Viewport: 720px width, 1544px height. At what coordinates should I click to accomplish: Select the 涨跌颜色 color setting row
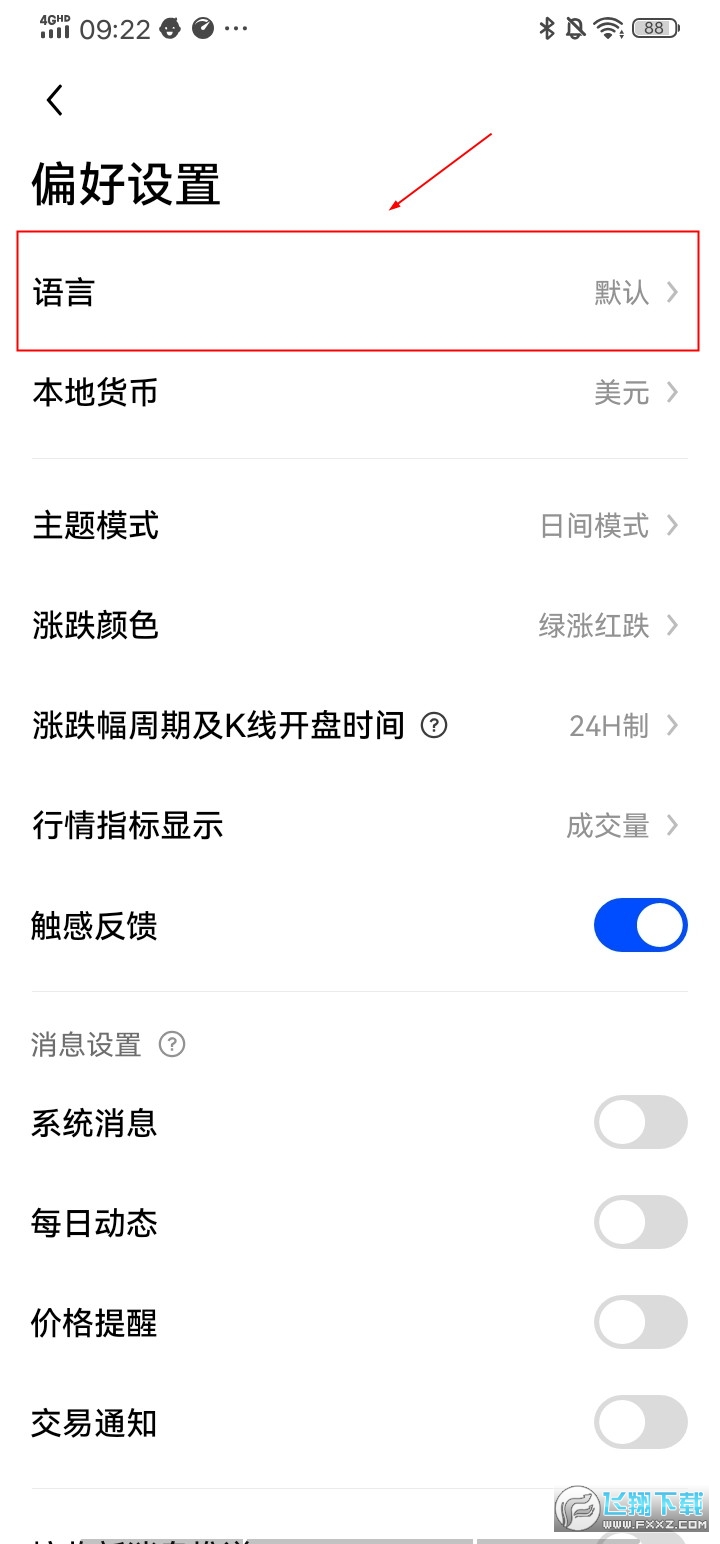click(x=360, y=625)
